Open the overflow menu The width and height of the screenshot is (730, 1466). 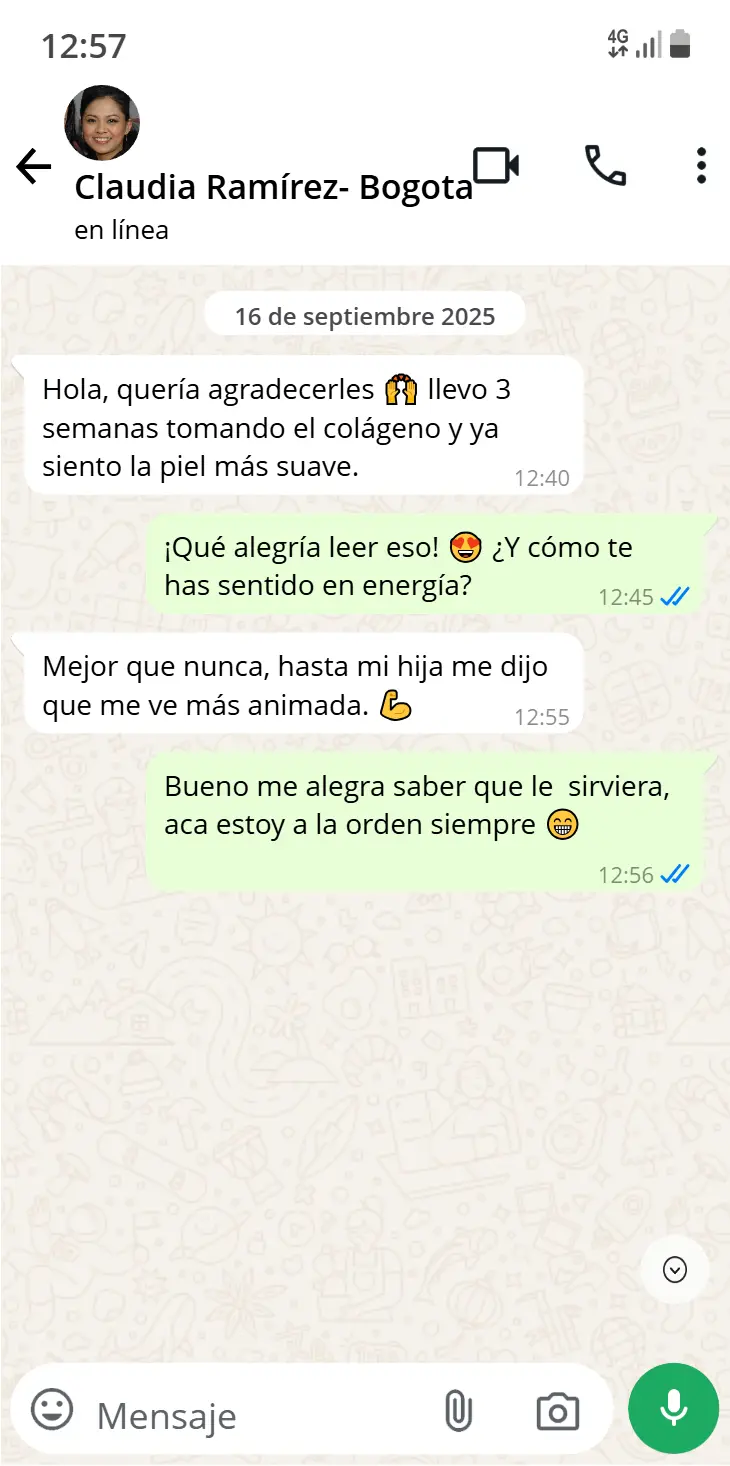701,166
